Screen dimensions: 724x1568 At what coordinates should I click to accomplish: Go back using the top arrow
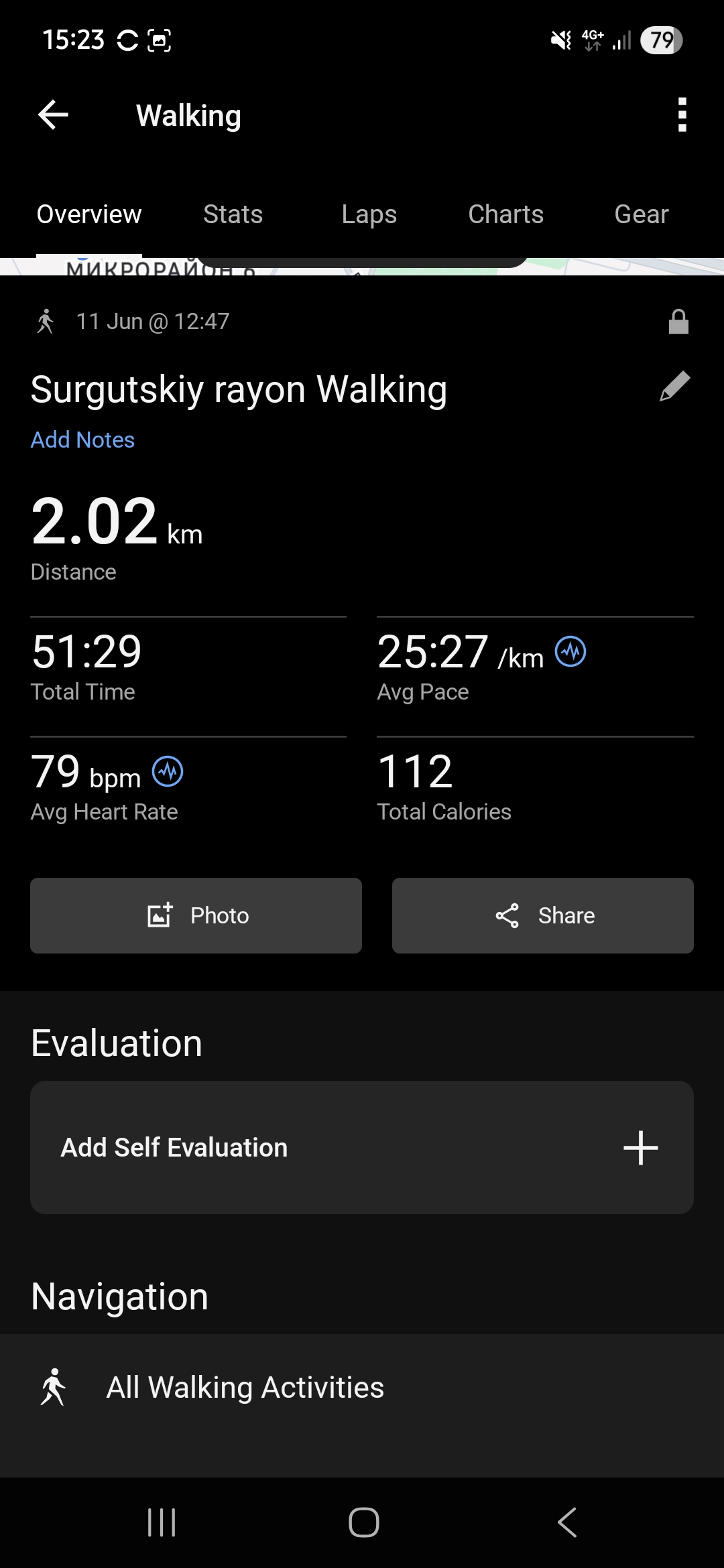click(x=53, y=115)
